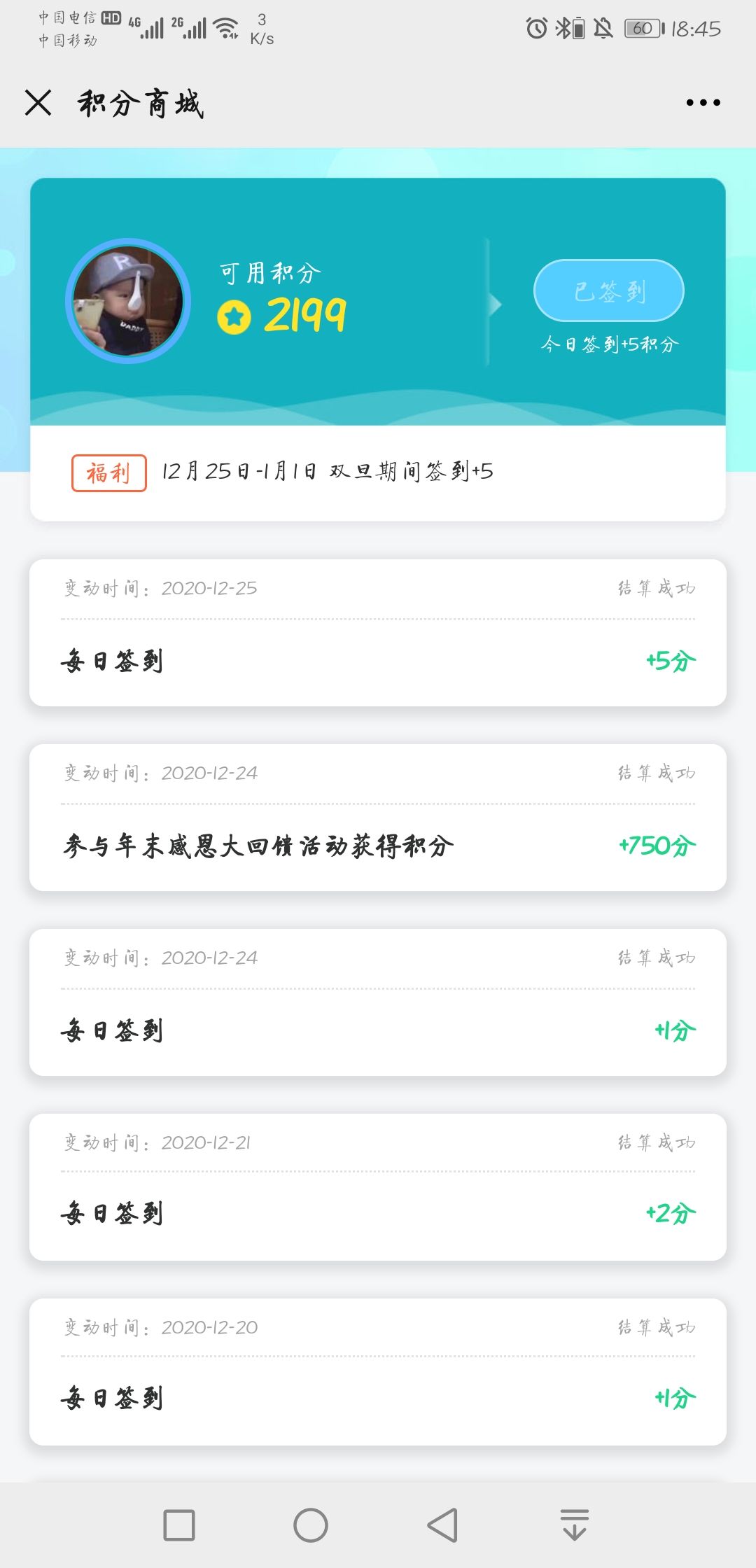The image size is (756, 1568).
Task: Open recent apps with square button
Action: [x=179, y=1525]
